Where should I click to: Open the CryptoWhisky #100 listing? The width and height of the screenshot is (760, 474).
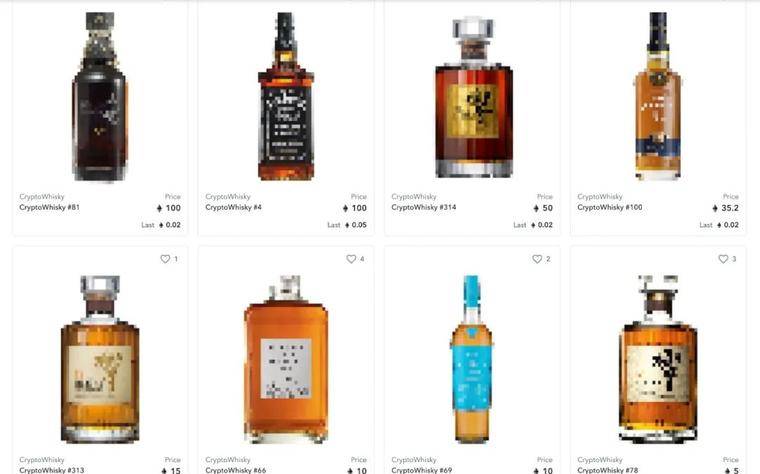point(657,100)
